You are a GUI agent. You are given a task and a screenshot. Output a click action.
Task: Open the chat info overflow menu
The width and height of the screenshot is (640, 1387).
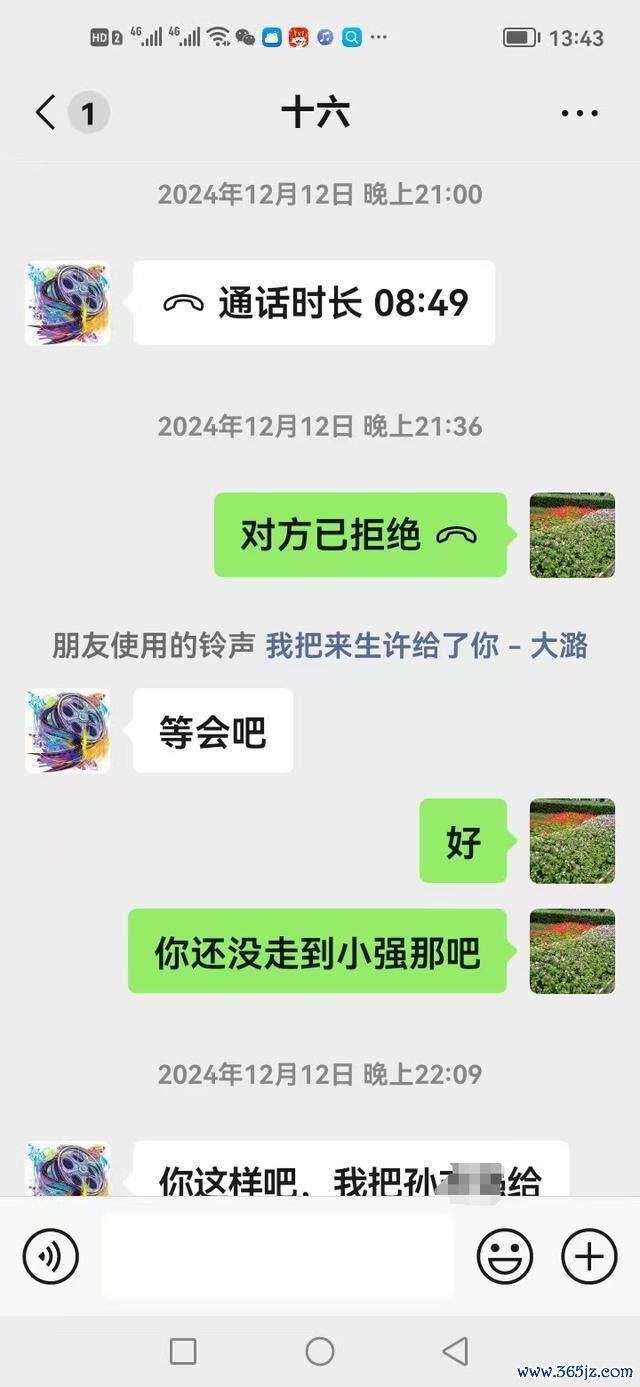(579, 114)
